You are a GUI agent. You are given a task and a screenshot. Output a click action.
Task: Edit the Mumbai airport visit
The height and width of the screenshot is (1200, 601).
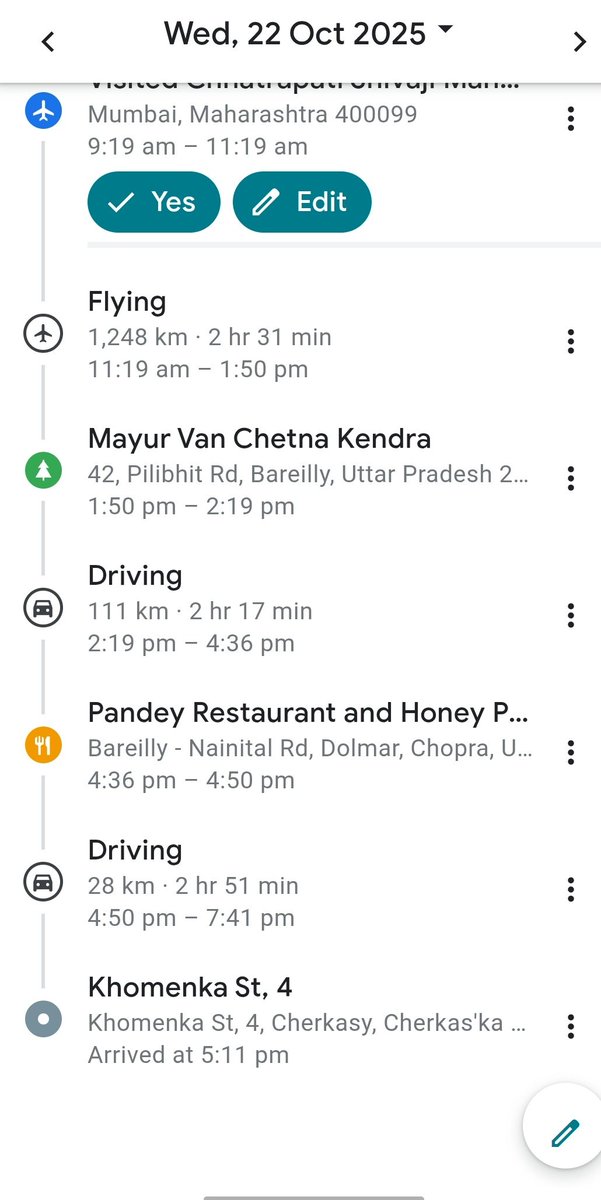(x=301, y=202)
